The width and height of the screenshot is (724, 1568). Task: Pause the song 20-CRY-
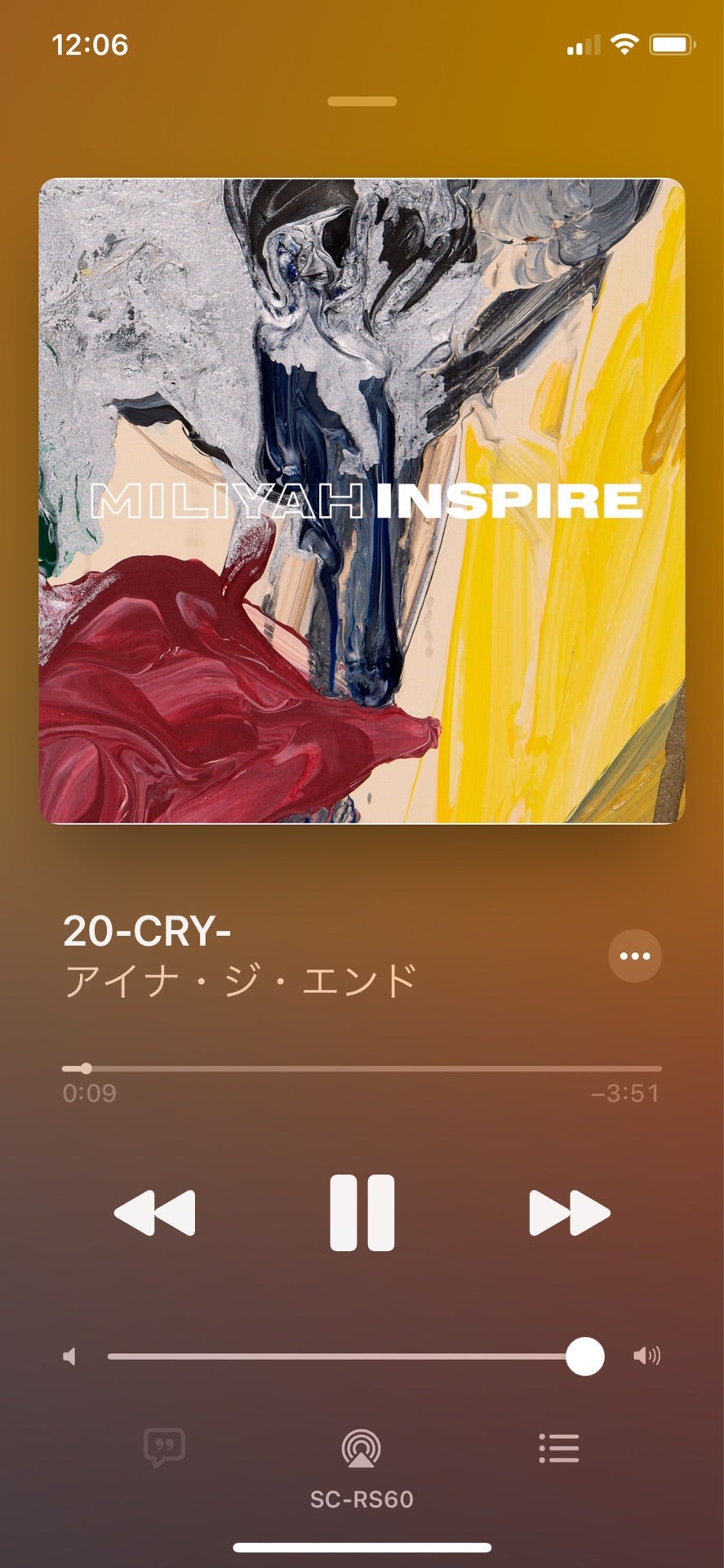[362, 1213]
